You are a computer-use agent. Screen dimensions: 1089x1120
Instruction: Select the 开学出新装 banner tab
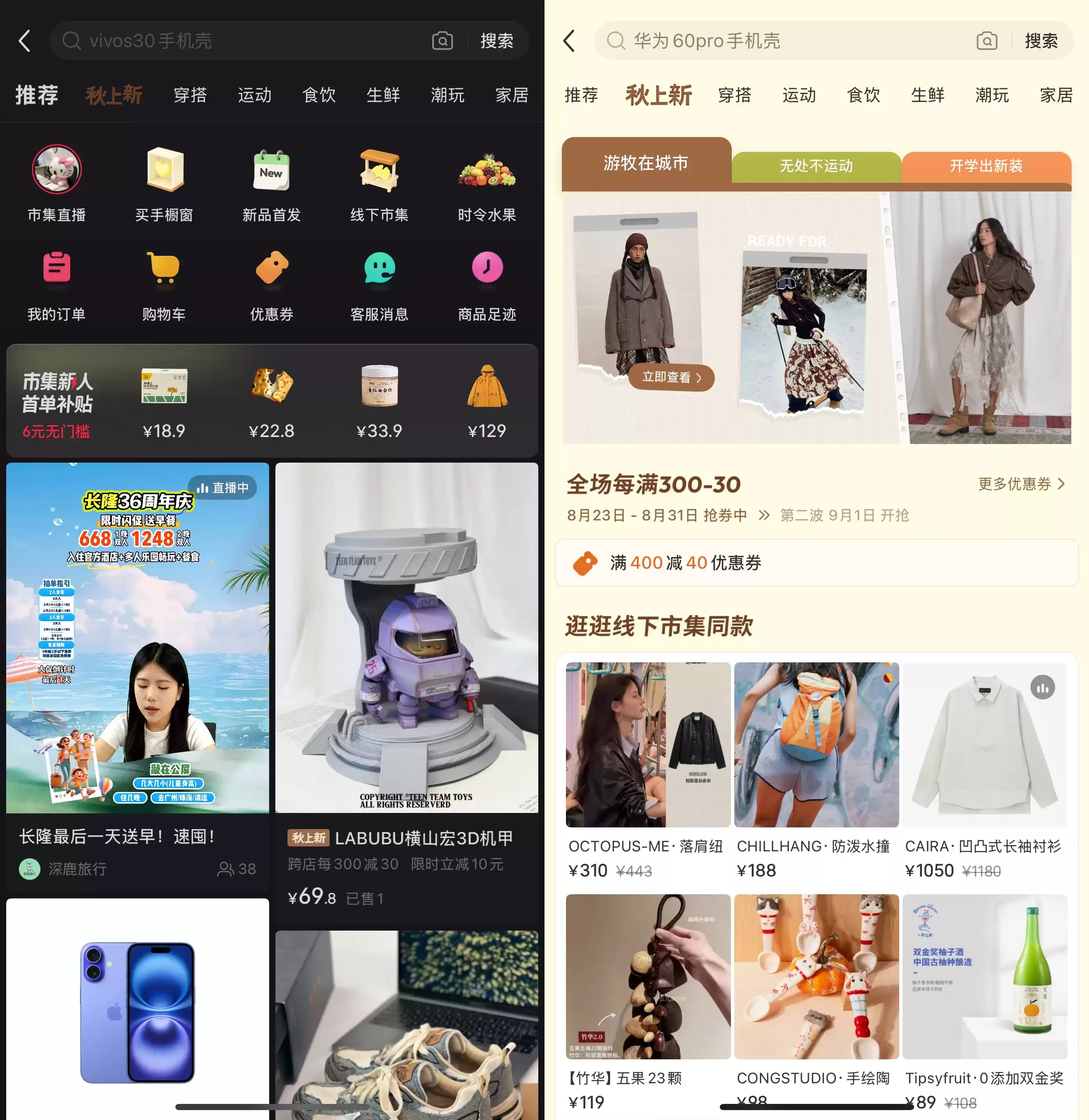pyautogui.click(x=985, y=166)
